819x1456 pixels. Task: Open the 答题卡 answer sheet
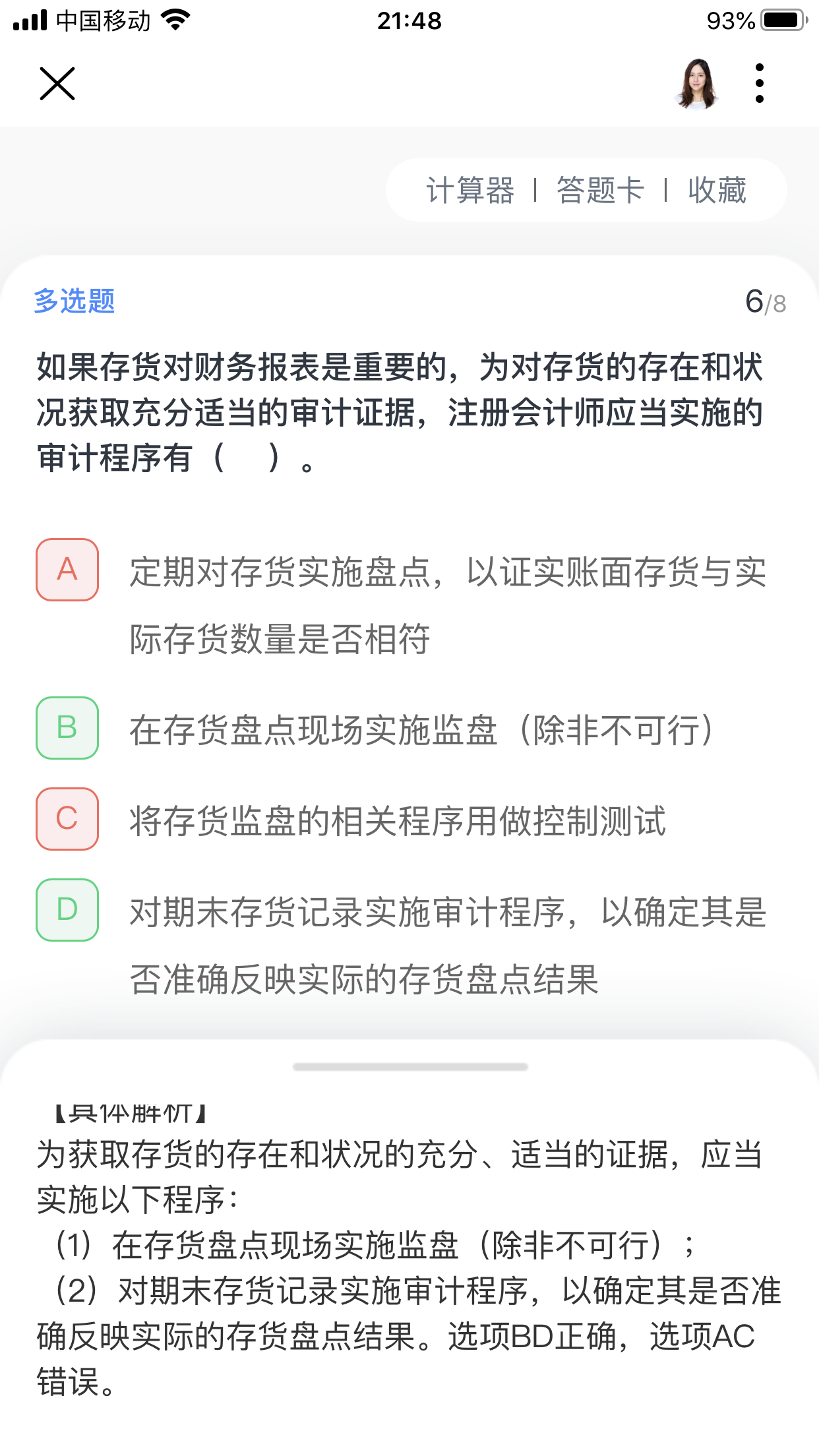(x=600, y=191)
